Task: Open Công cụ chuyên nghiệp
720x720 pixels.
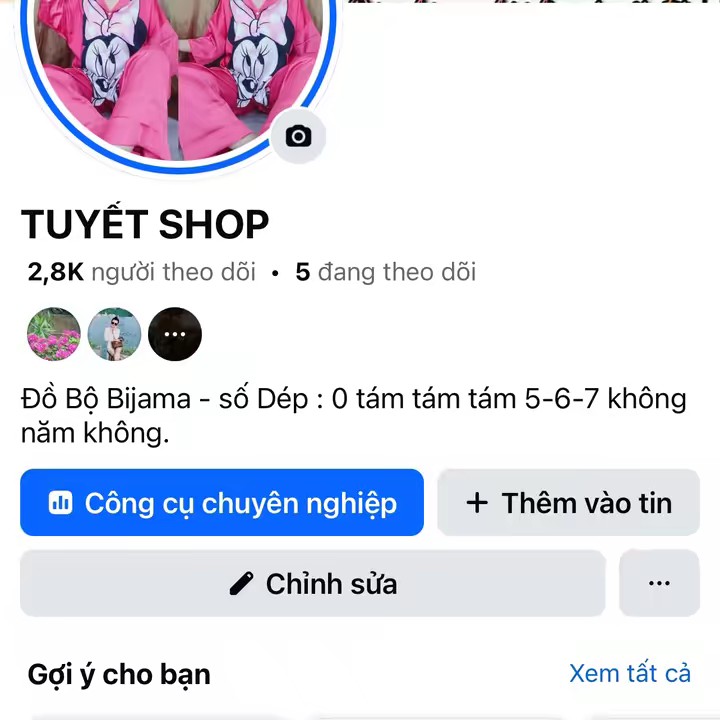Action: [222, 503]
